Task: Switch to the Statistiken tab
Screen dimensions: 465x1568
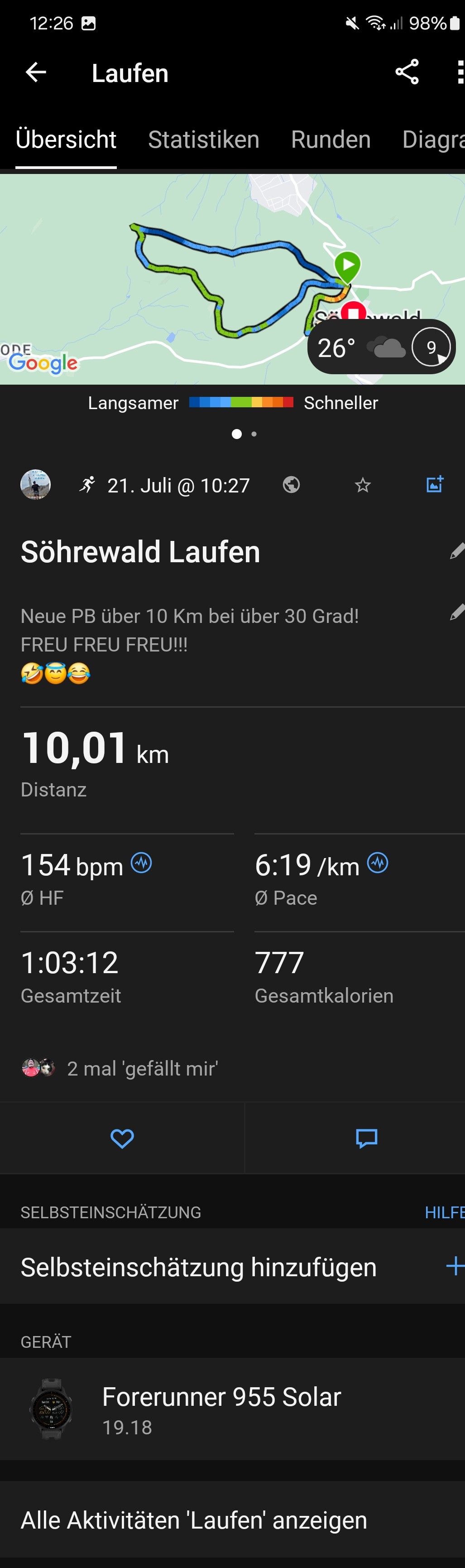Action: [x=203, y=140]
